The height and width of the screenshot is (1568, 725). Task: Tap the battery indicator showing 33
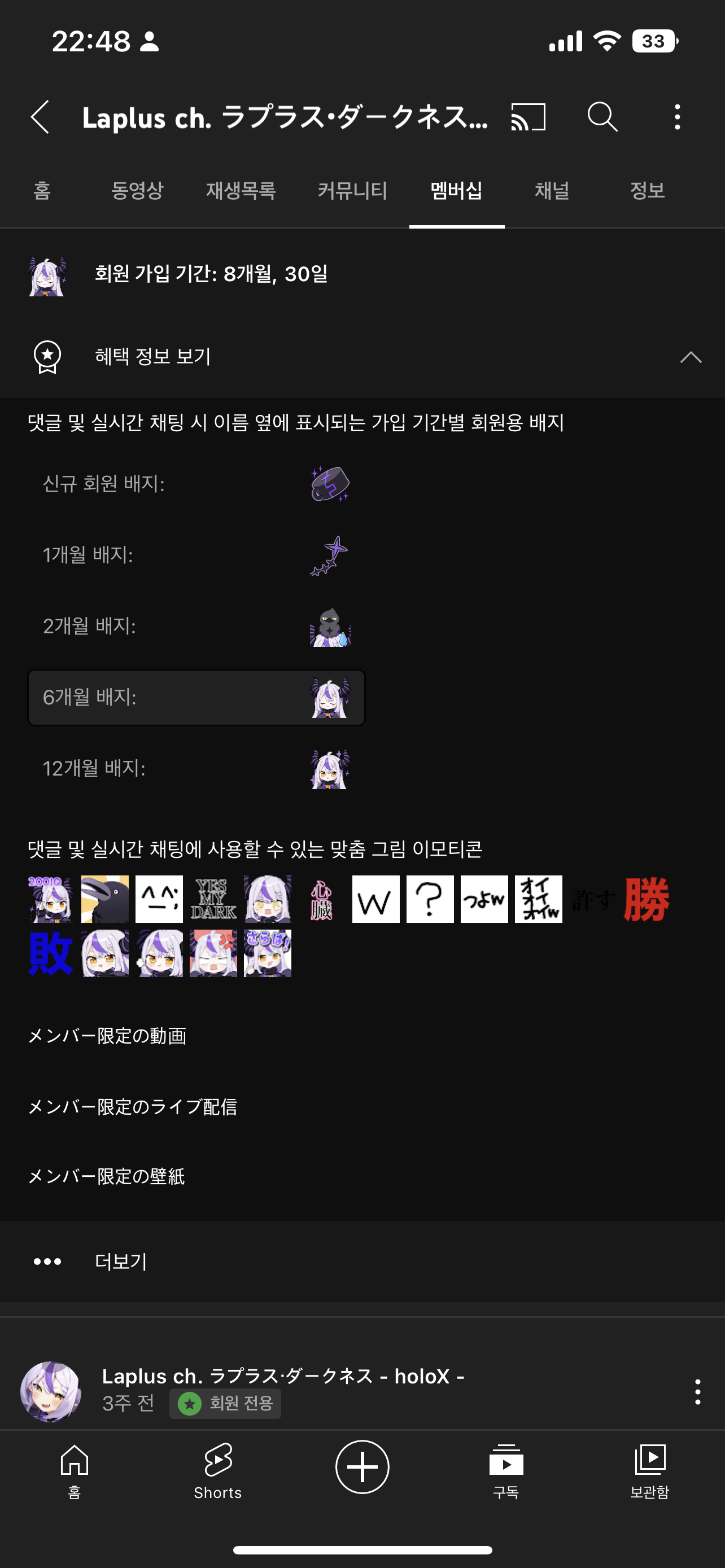653,40
